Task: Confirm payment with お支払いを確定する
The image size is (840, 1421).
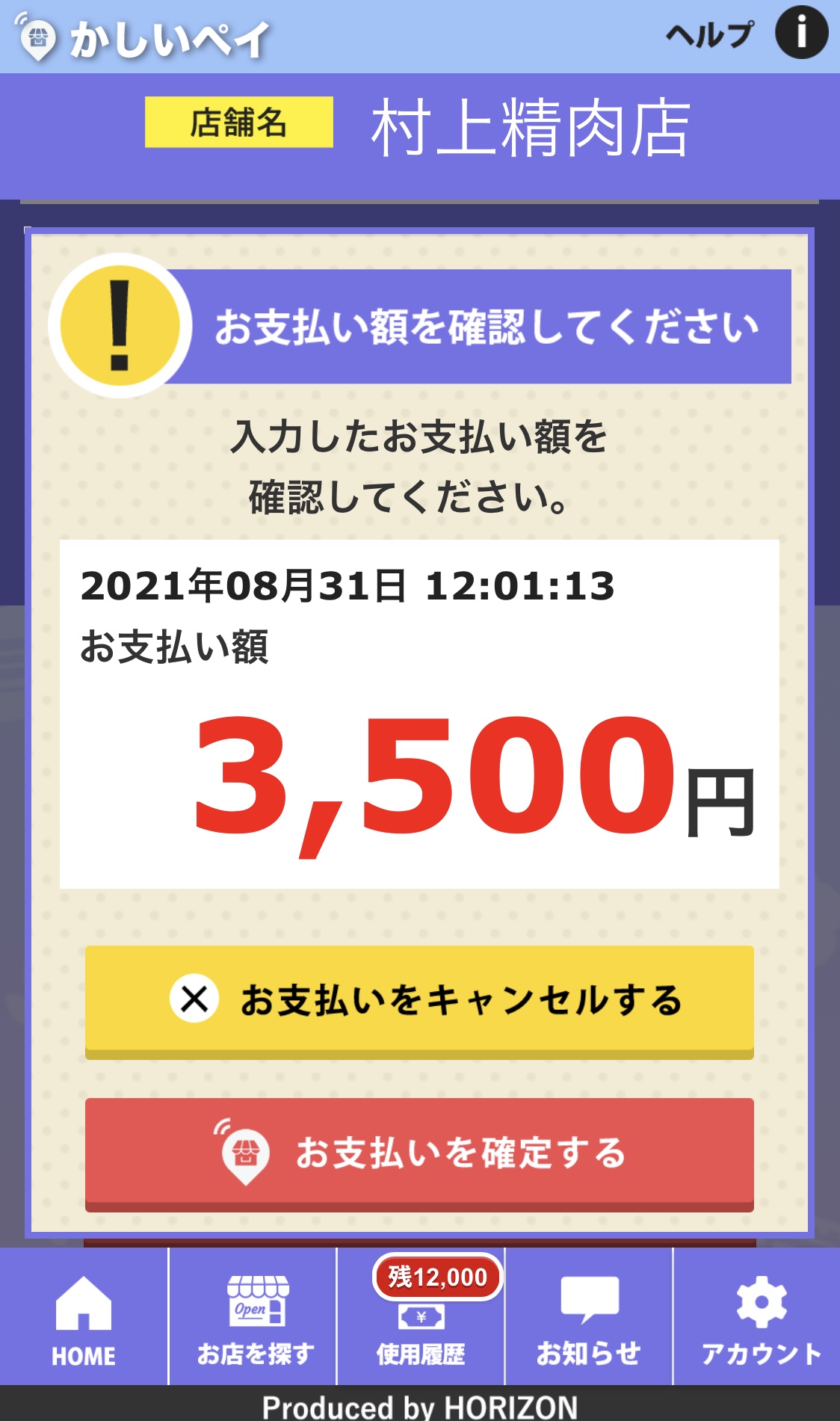Action: (x=419, y=1153)
